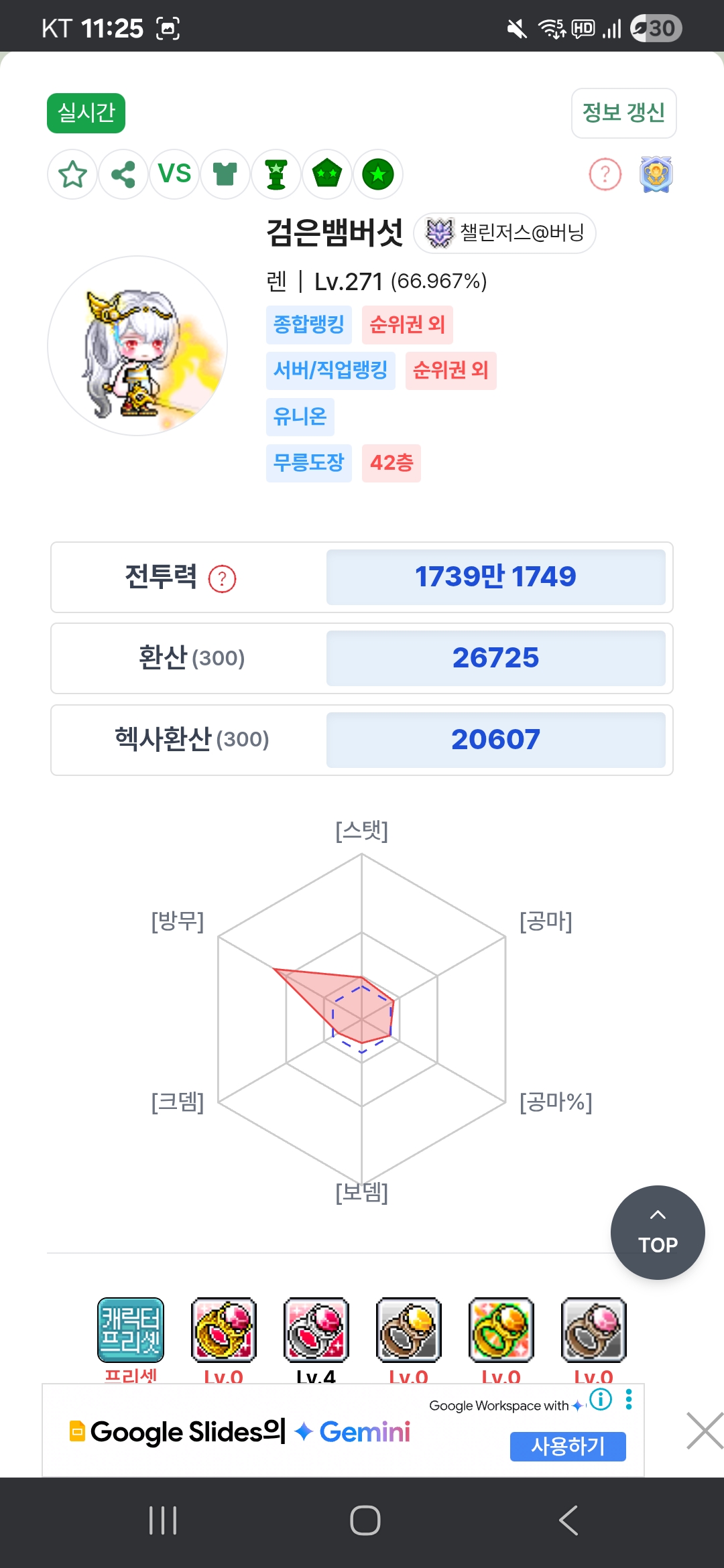The image size is (724, 1568).
Task: Share this character profile
Action: click(123, 174)
